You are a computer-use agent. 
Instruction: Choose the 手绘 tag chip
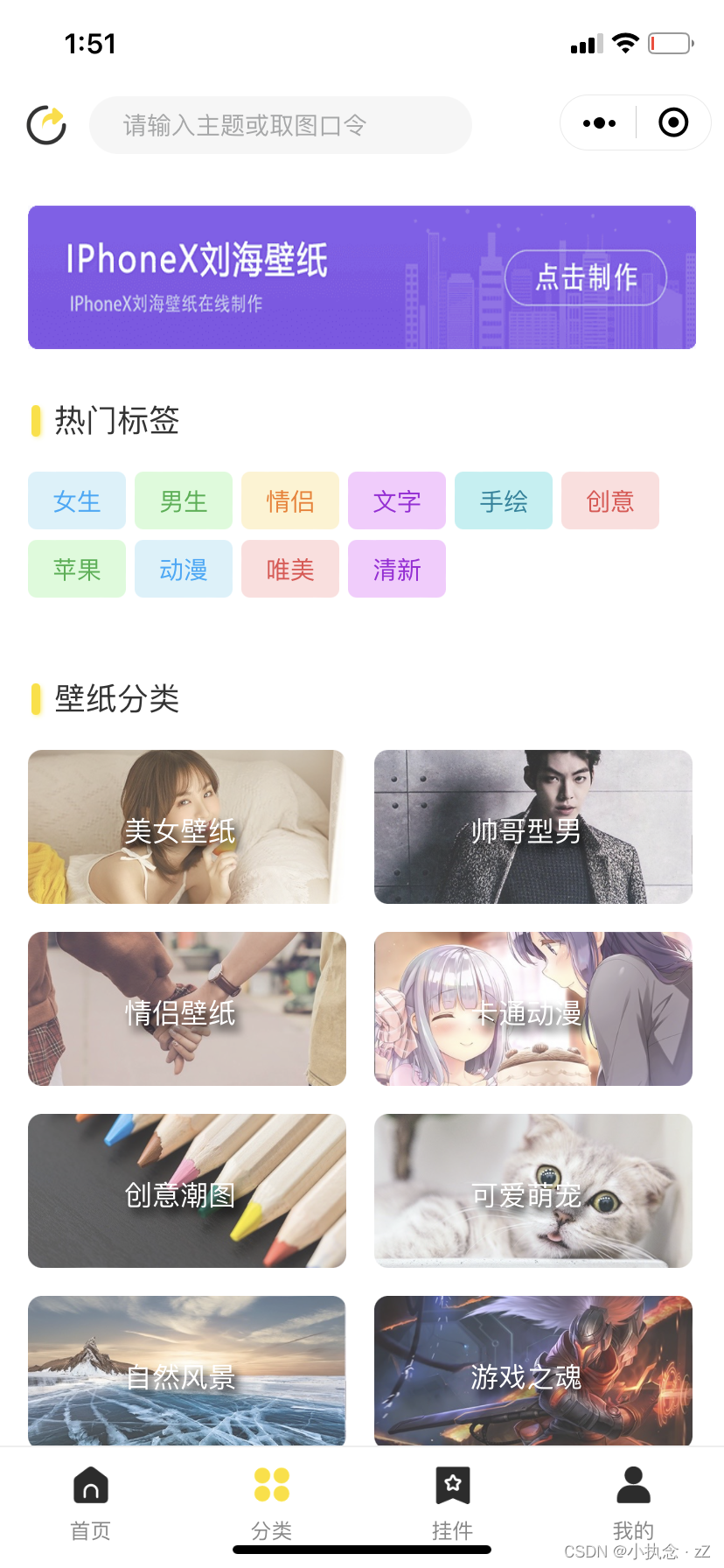pos(504,501)
